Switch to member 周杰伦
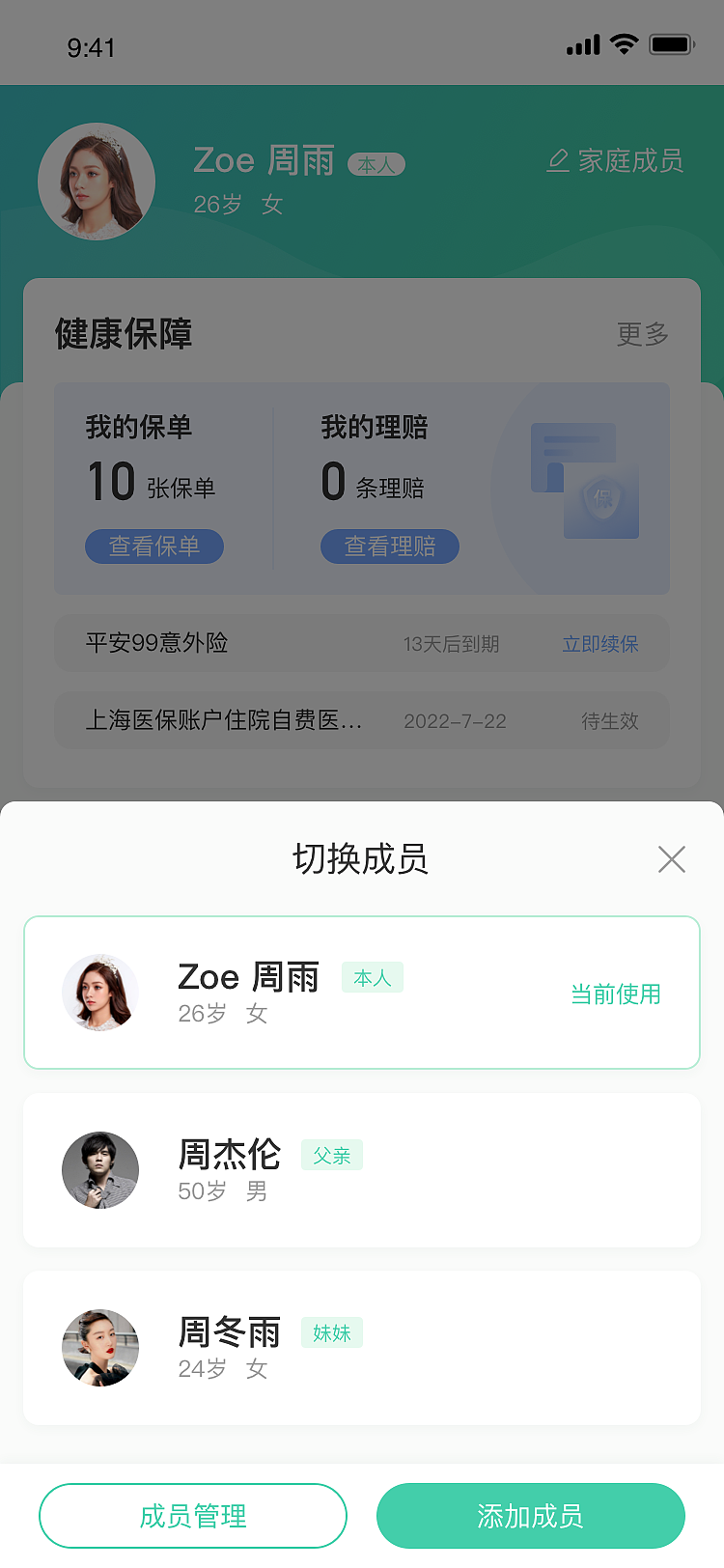This screenshot has height=1568, width=724. point(362,1170)
